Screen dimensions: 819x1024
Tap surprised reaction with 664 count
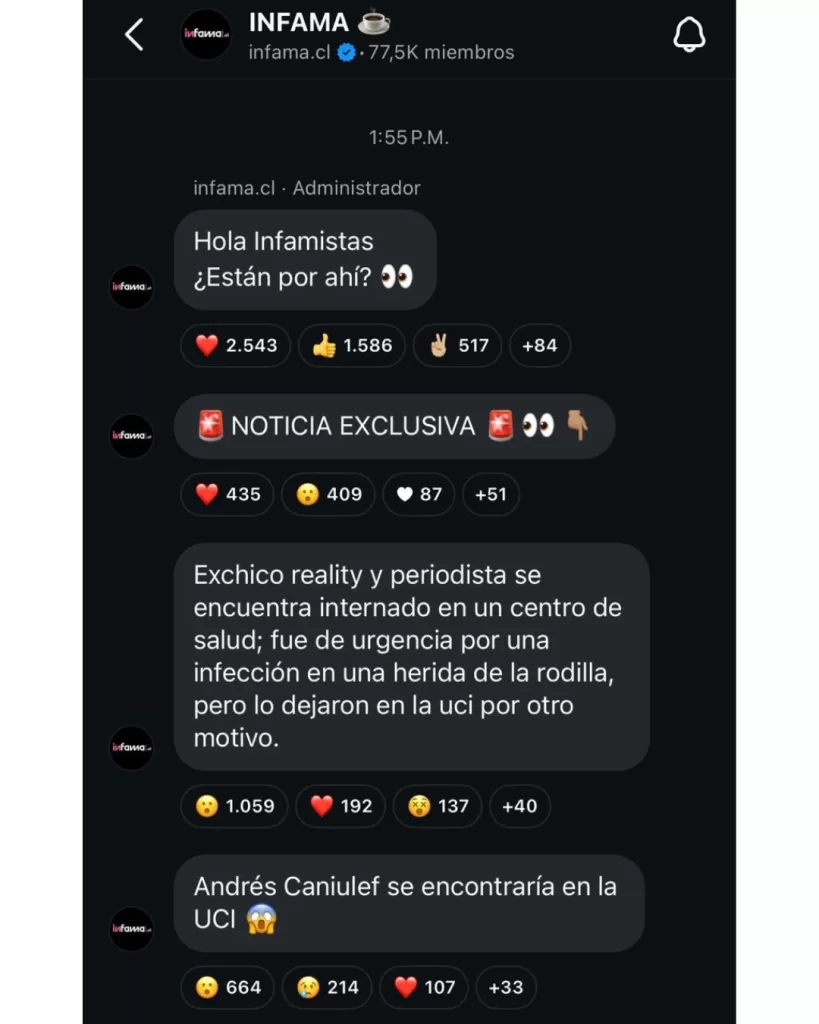pos(227,987)
